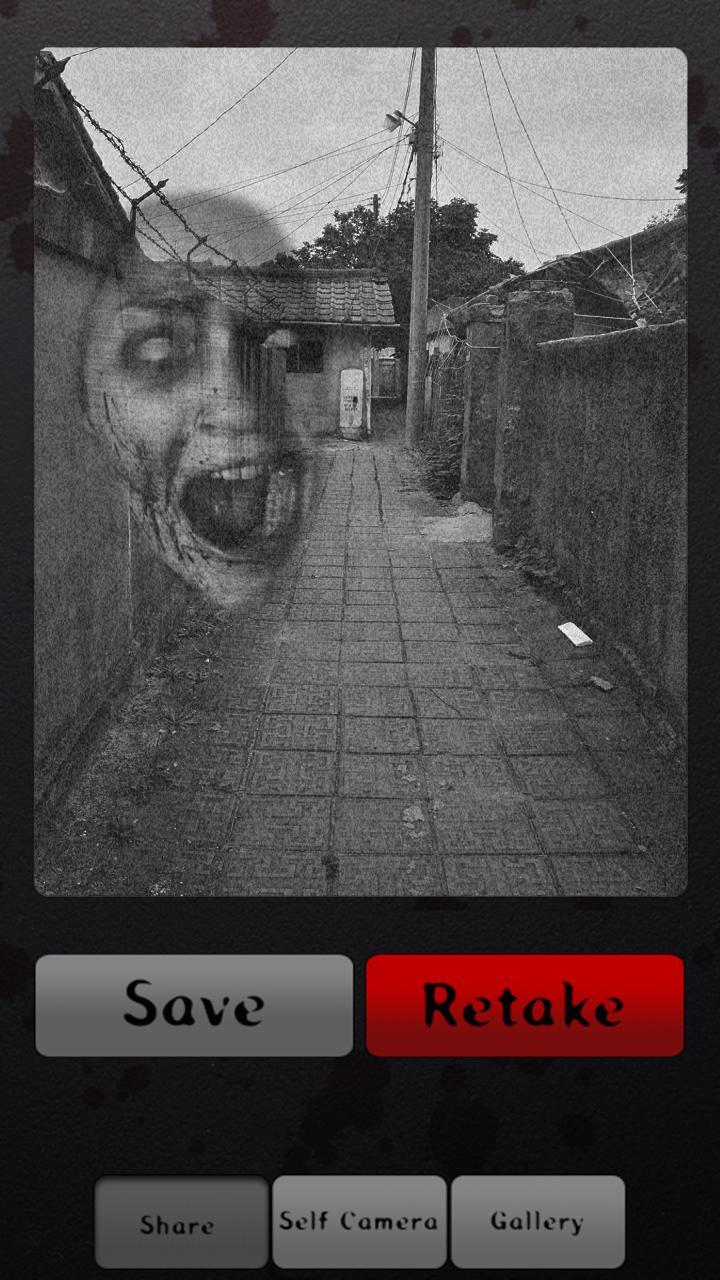Share this spooky picture
The height and width of the screenshot is (1280, 720).
tap(181, 1222)
